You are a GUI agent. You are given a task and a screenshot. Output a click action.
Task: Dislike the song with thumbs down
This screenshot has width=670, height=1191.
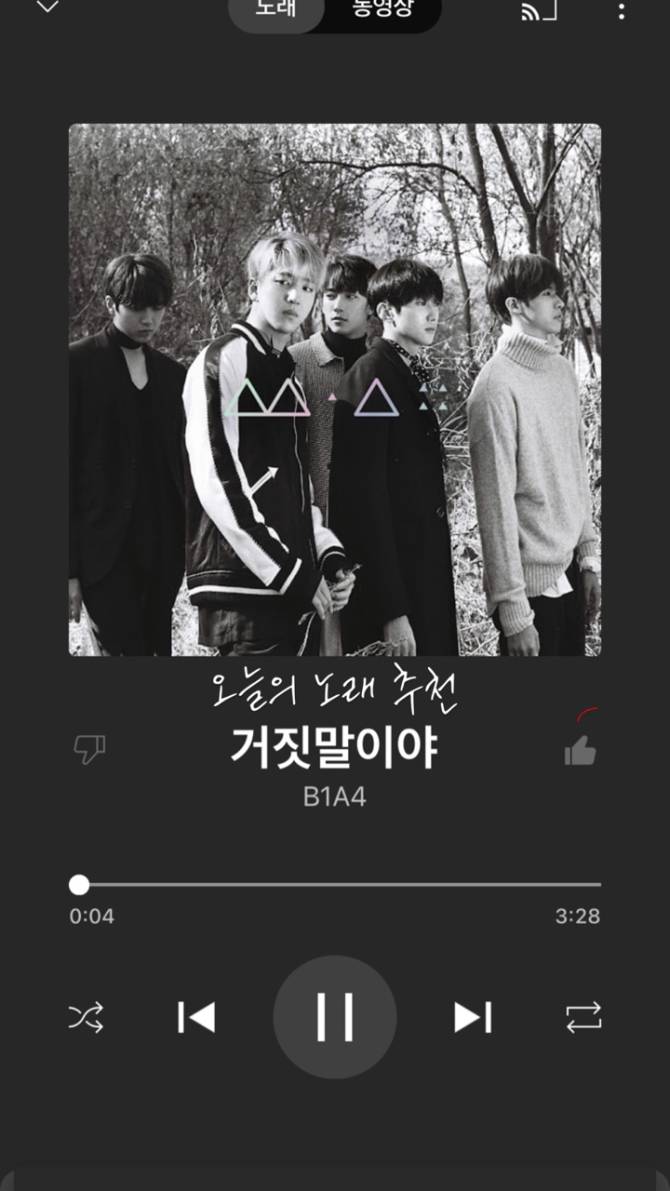pyautogui.click(x=90, y=749)
